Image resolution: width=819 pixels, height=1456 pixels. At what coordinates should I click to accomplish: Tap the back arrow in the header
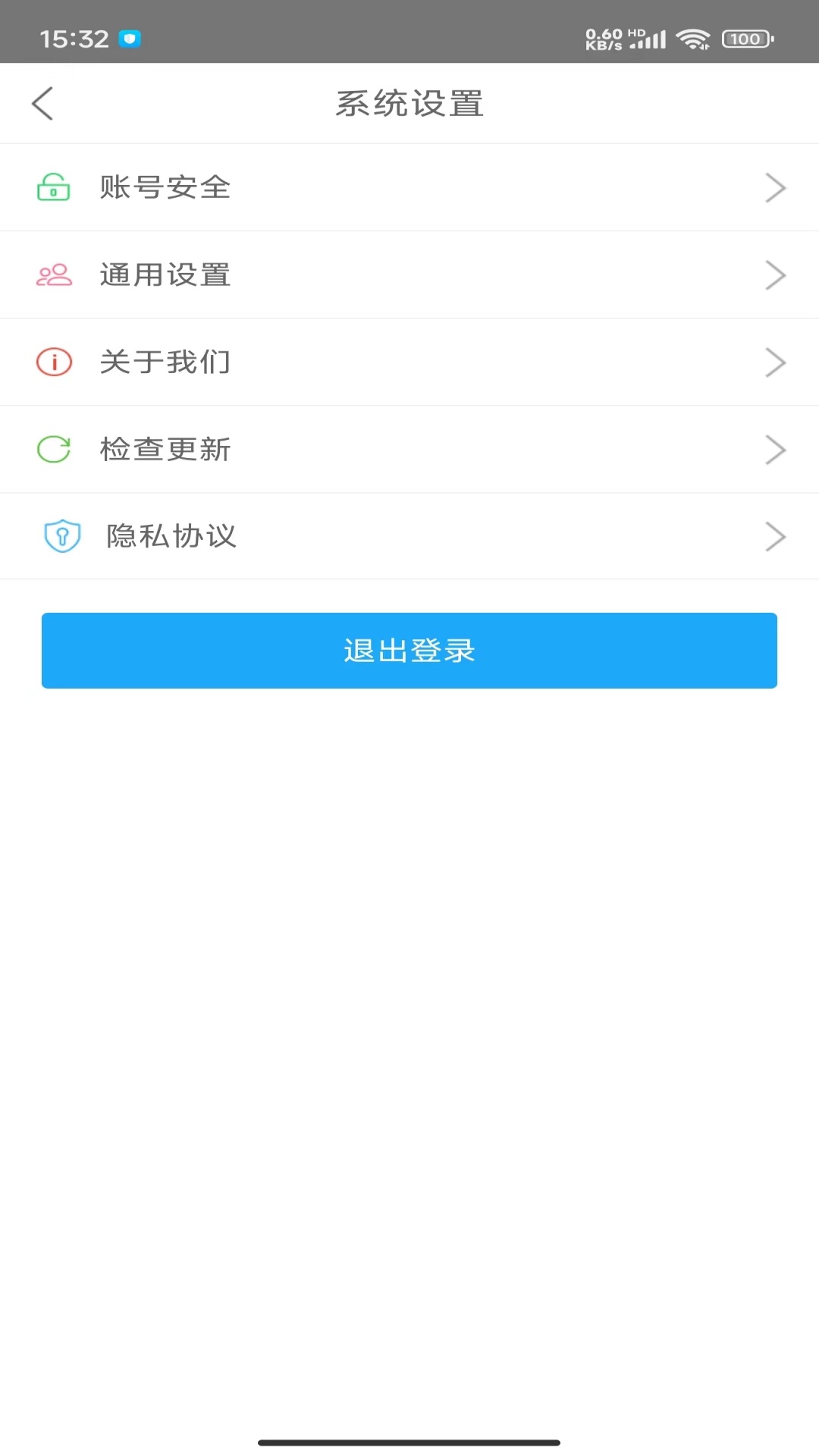pyautogui.click(x=43, y=103)
